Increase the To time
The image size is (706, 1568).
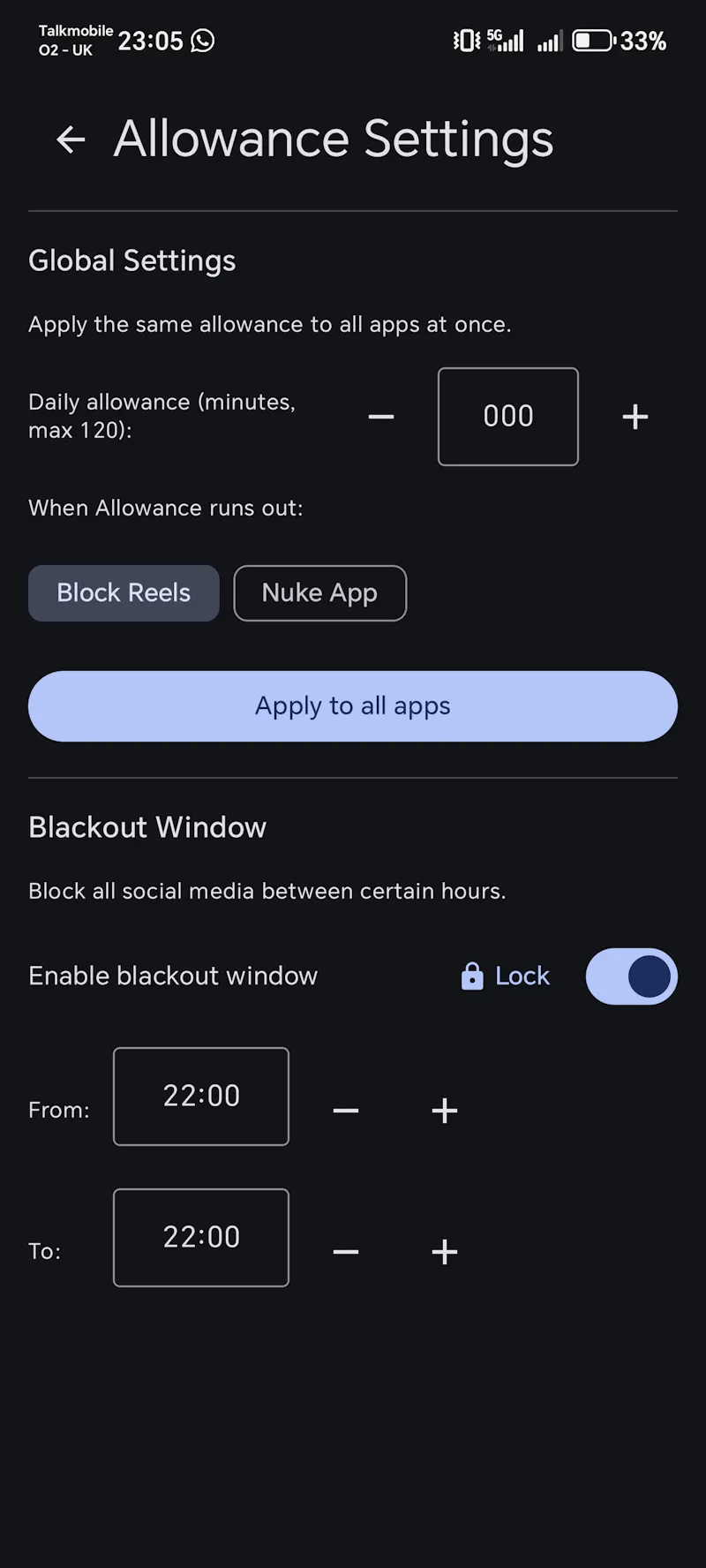coord(445,1252)
